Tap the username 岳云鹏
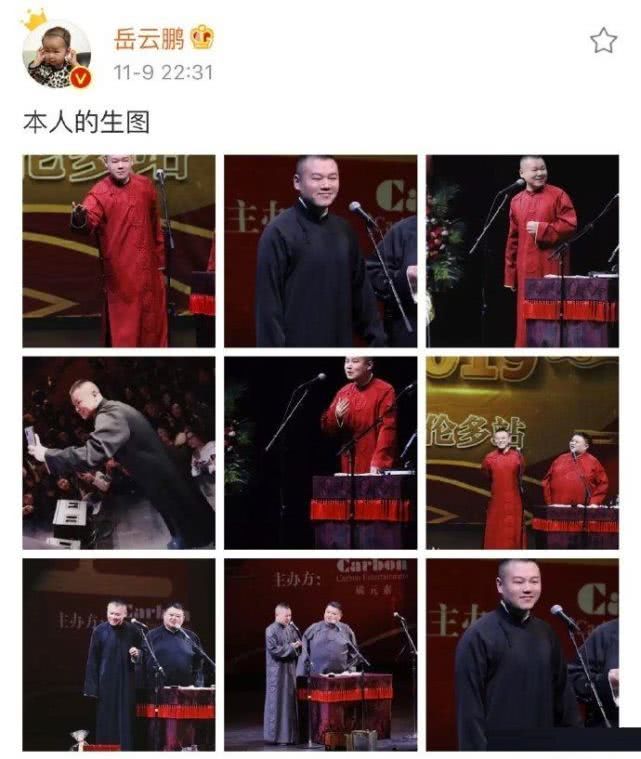This screenshot has height=759, width=641. click(147, 40)
